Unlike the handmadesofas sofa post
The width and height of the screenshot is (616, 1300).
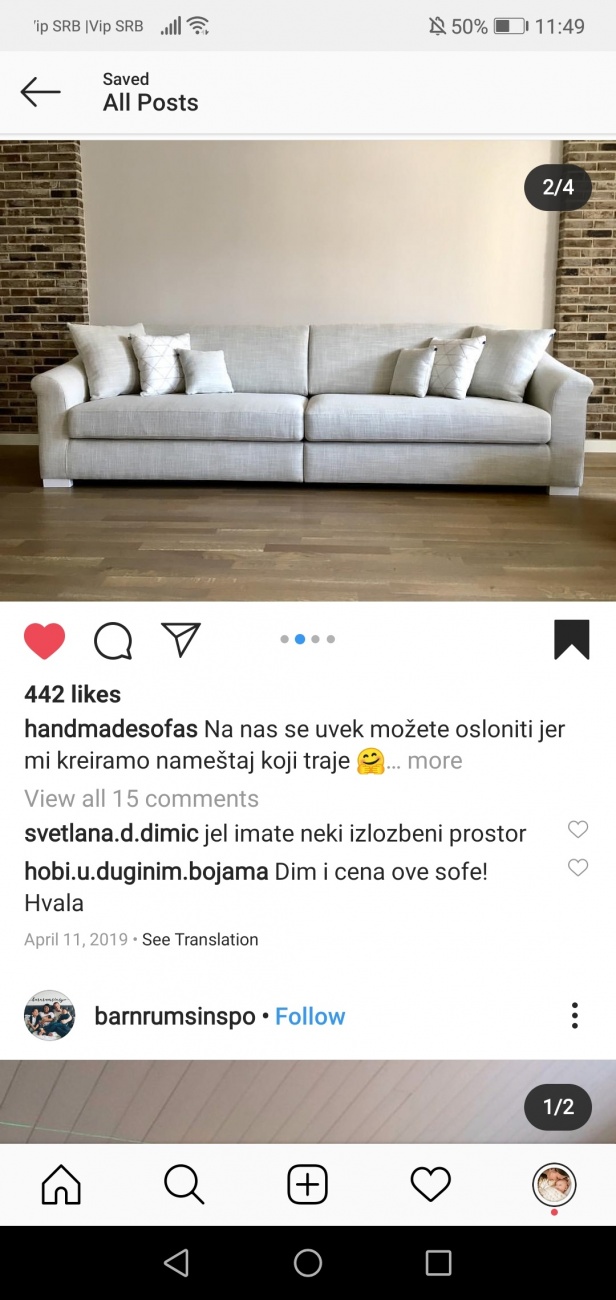(x=44, y=640)
